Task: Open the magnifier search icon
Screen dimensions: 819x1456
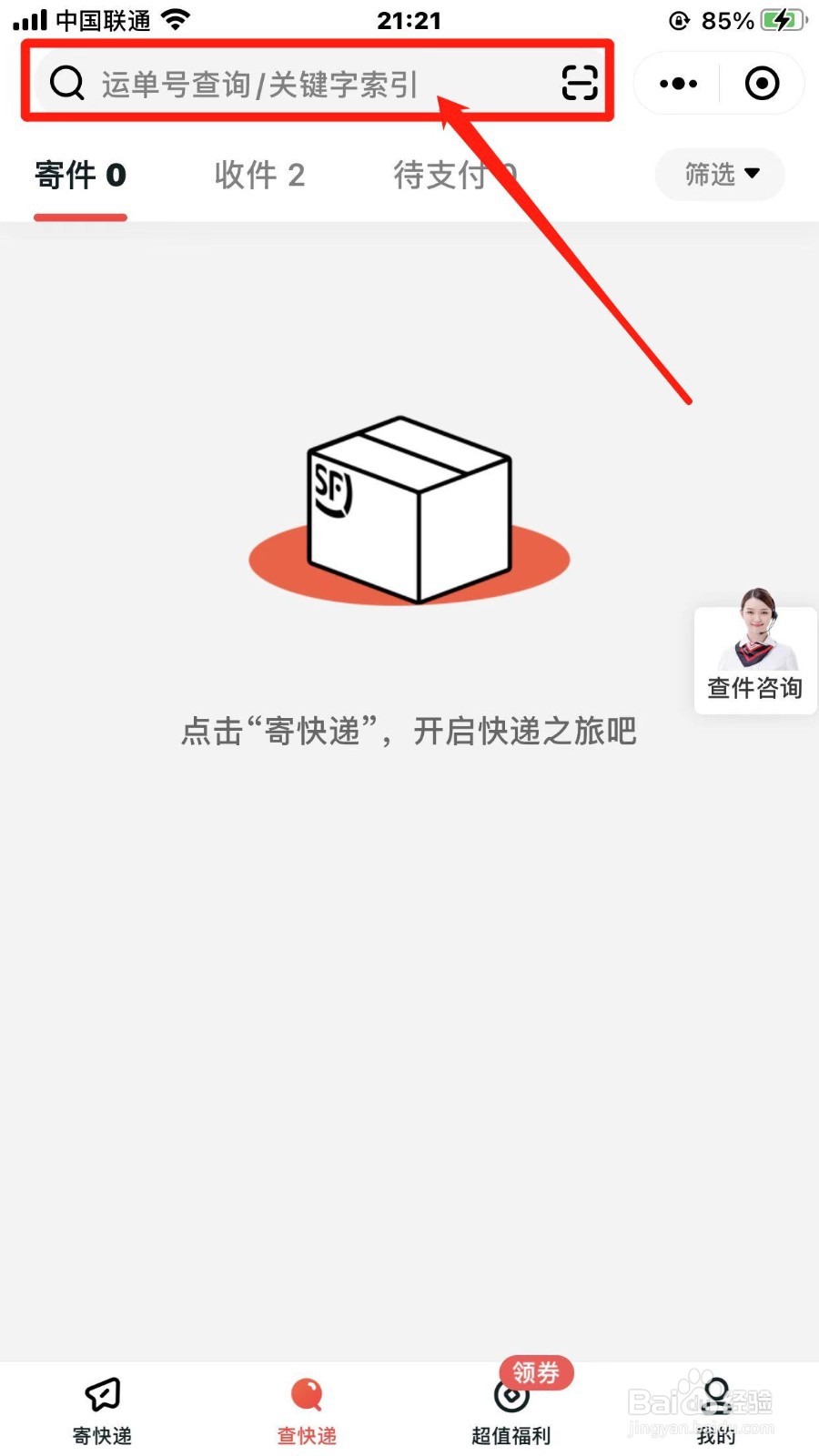Action: 65,83
